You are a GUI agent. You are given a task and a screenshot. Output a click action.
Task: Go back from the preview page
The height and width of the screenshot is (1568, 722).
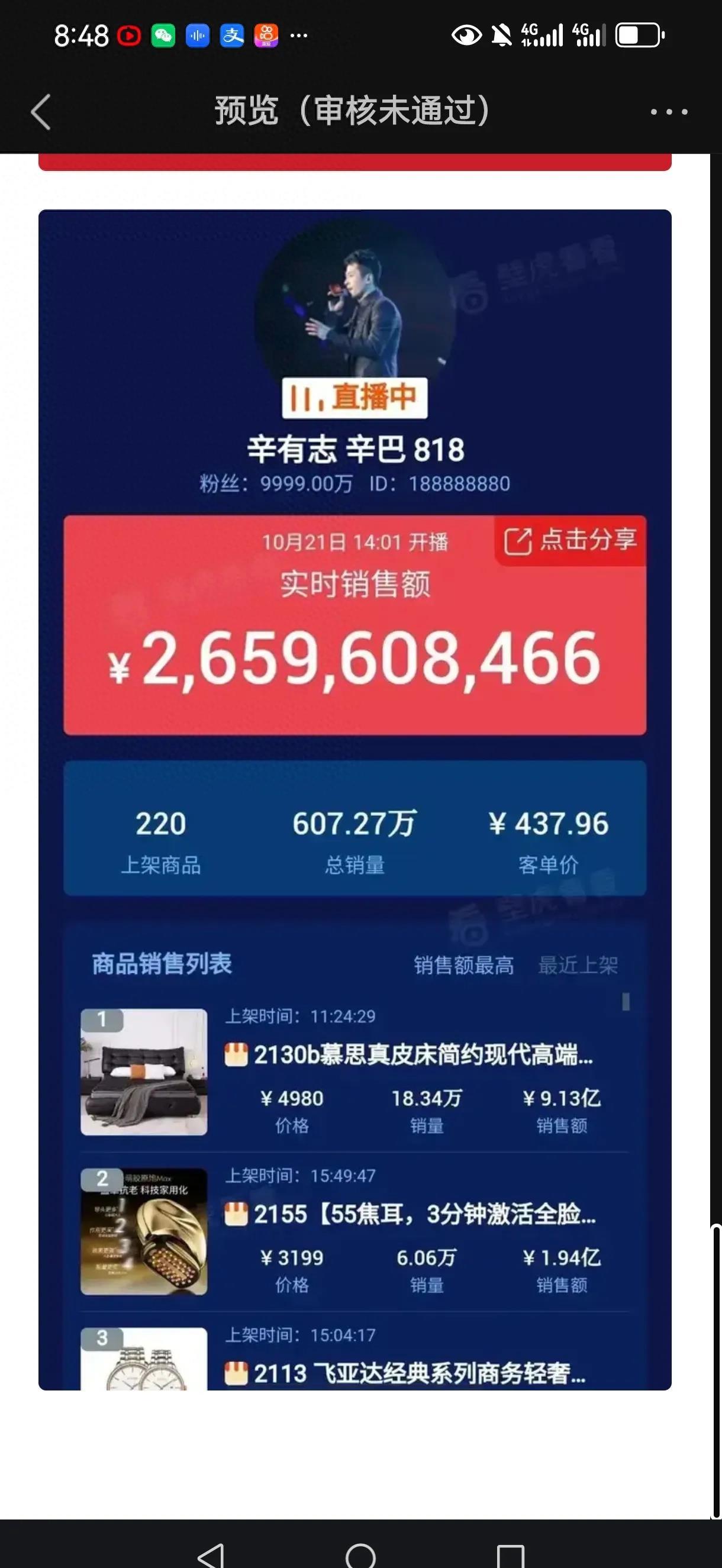tap(41, 112)
